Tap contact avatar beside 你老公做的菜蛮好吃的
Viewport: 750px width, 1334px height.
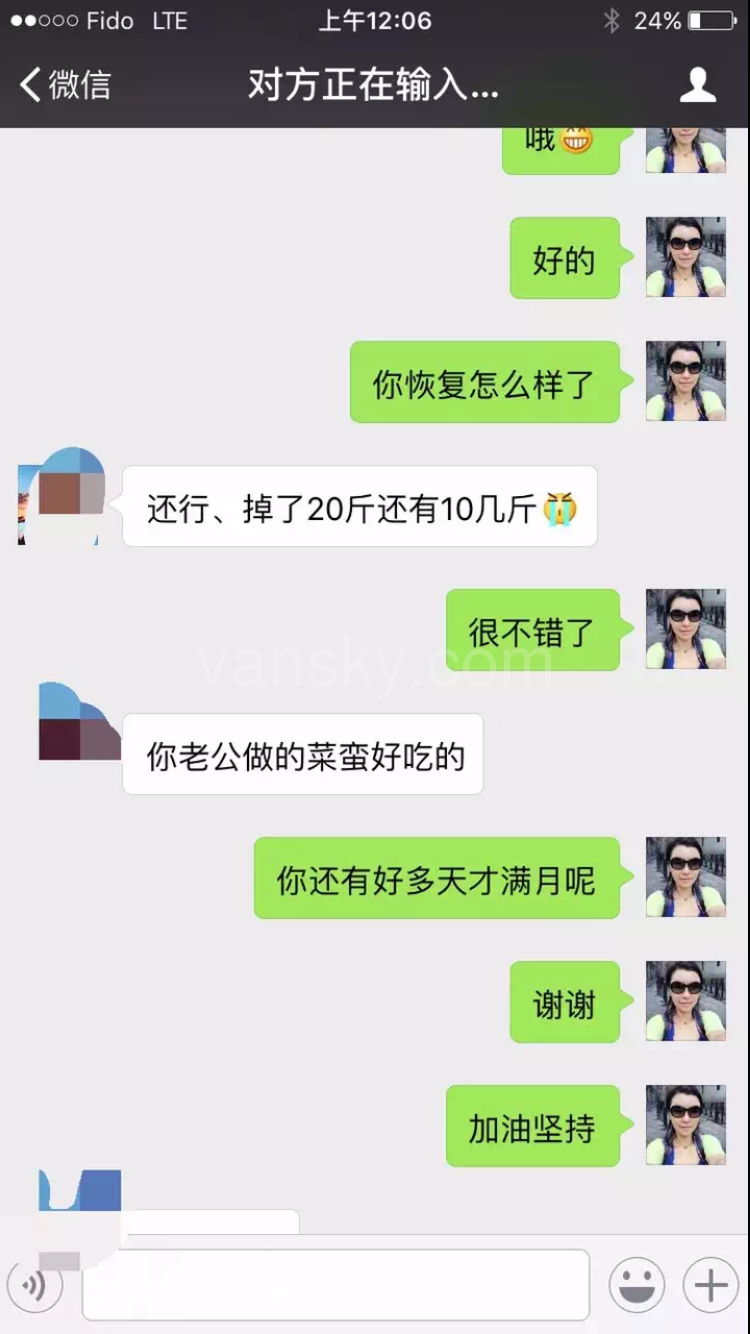pyautogui.click(x=78, y=722)
